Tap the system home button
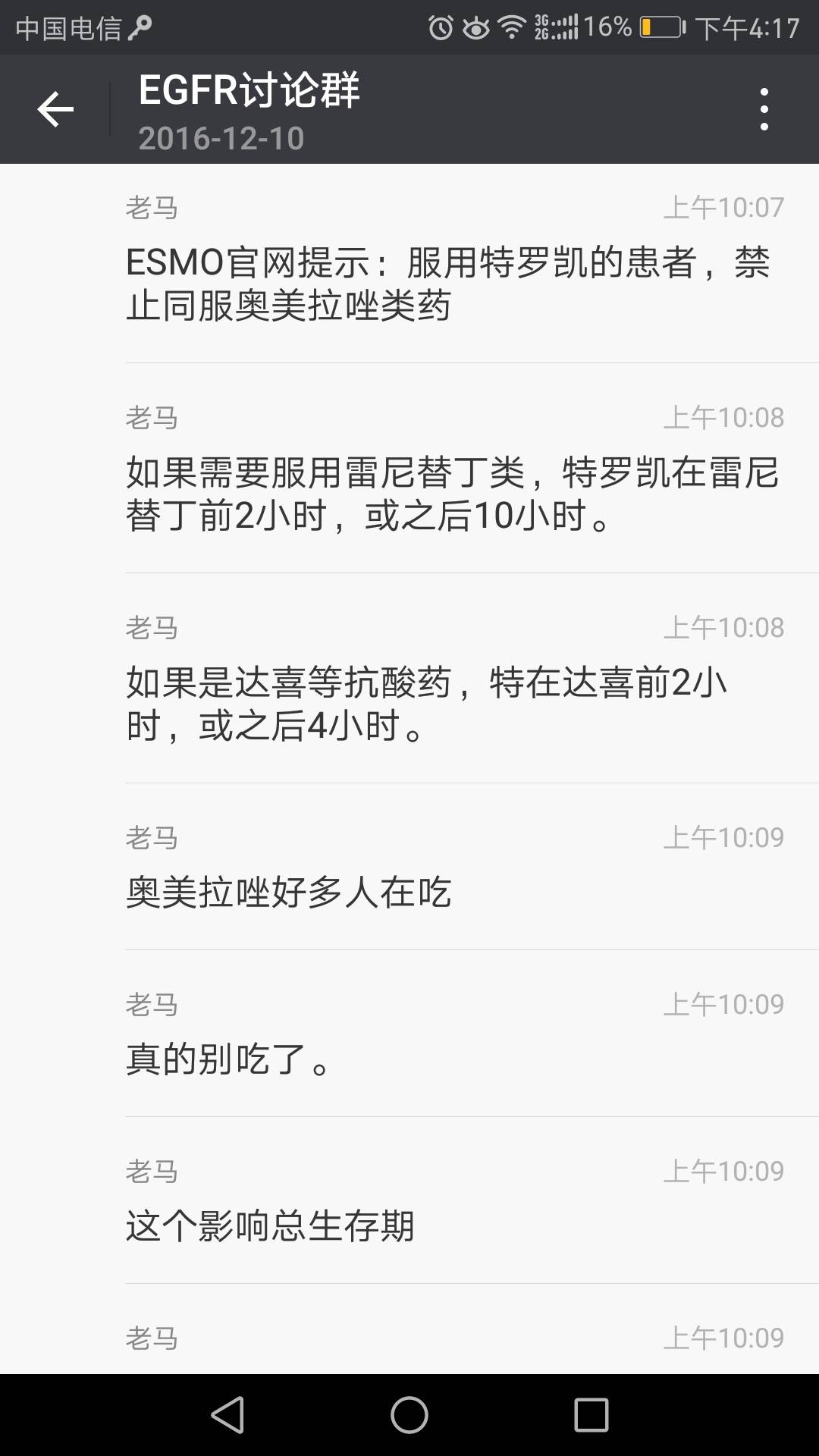The height and width of the screenshot is (1456, 819). tap(409, 1415)
